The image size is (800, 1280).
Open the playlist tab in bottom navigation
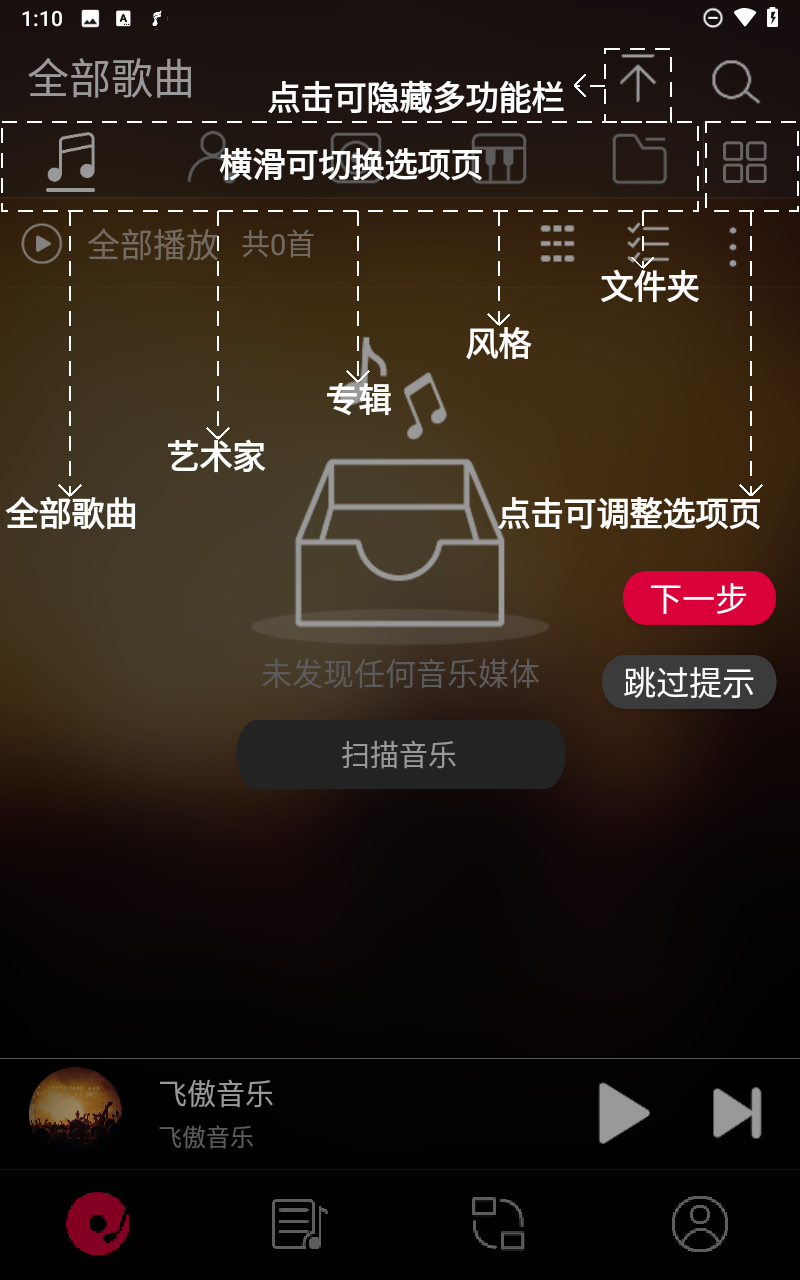click(299, 1224)
